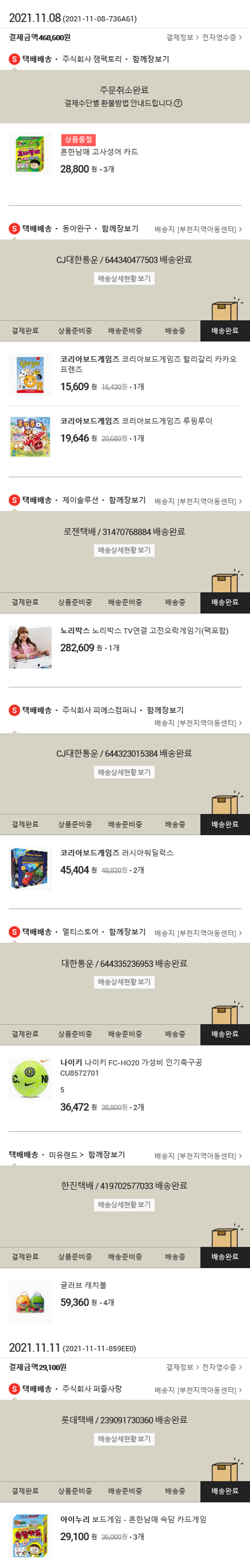Open 결제정보 for the 2021.11.08 order

181,38
